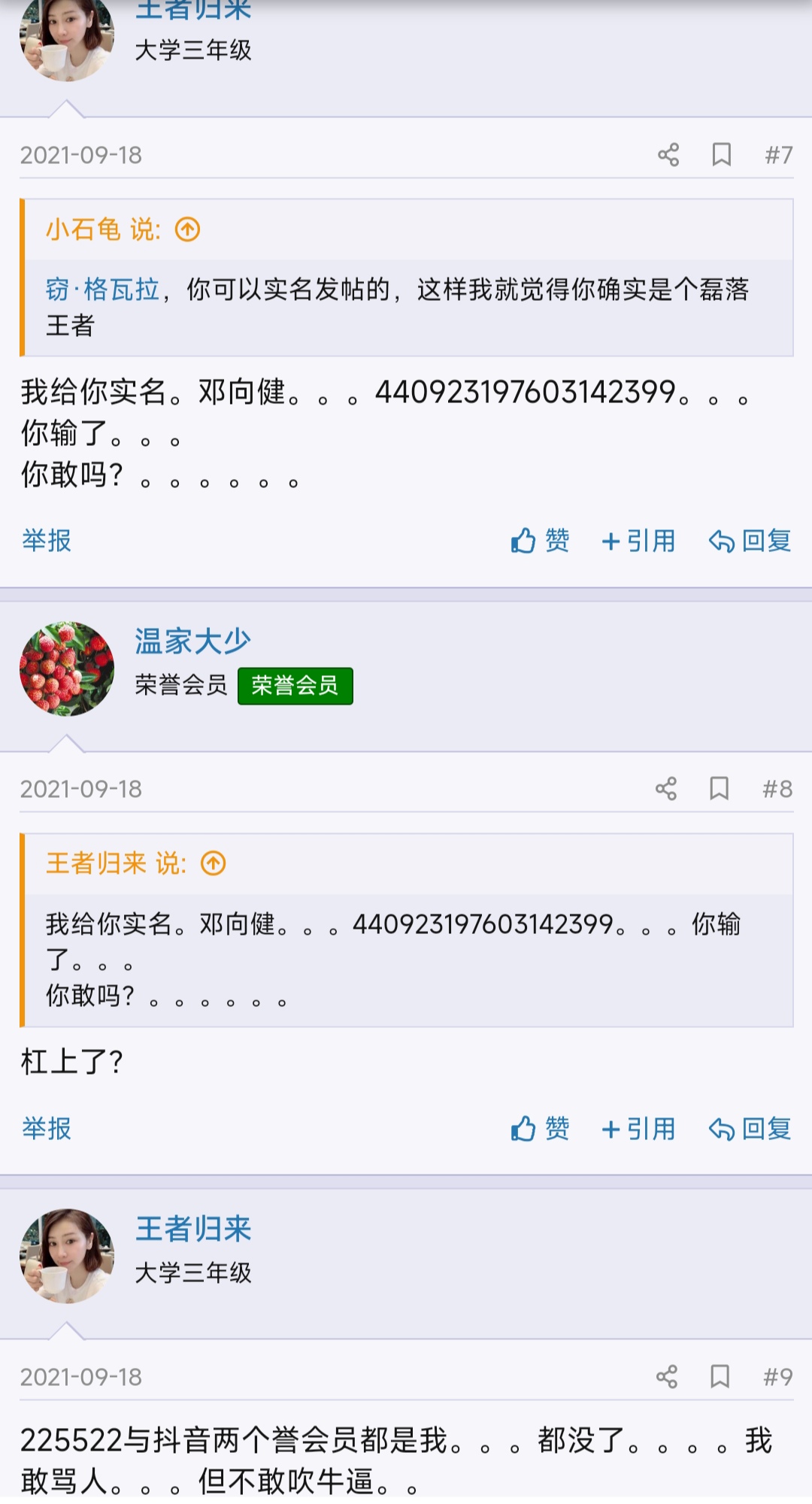Open 王者归来's profile from post #9
The image size is (812, 1504).
[x=193, y=1230]
